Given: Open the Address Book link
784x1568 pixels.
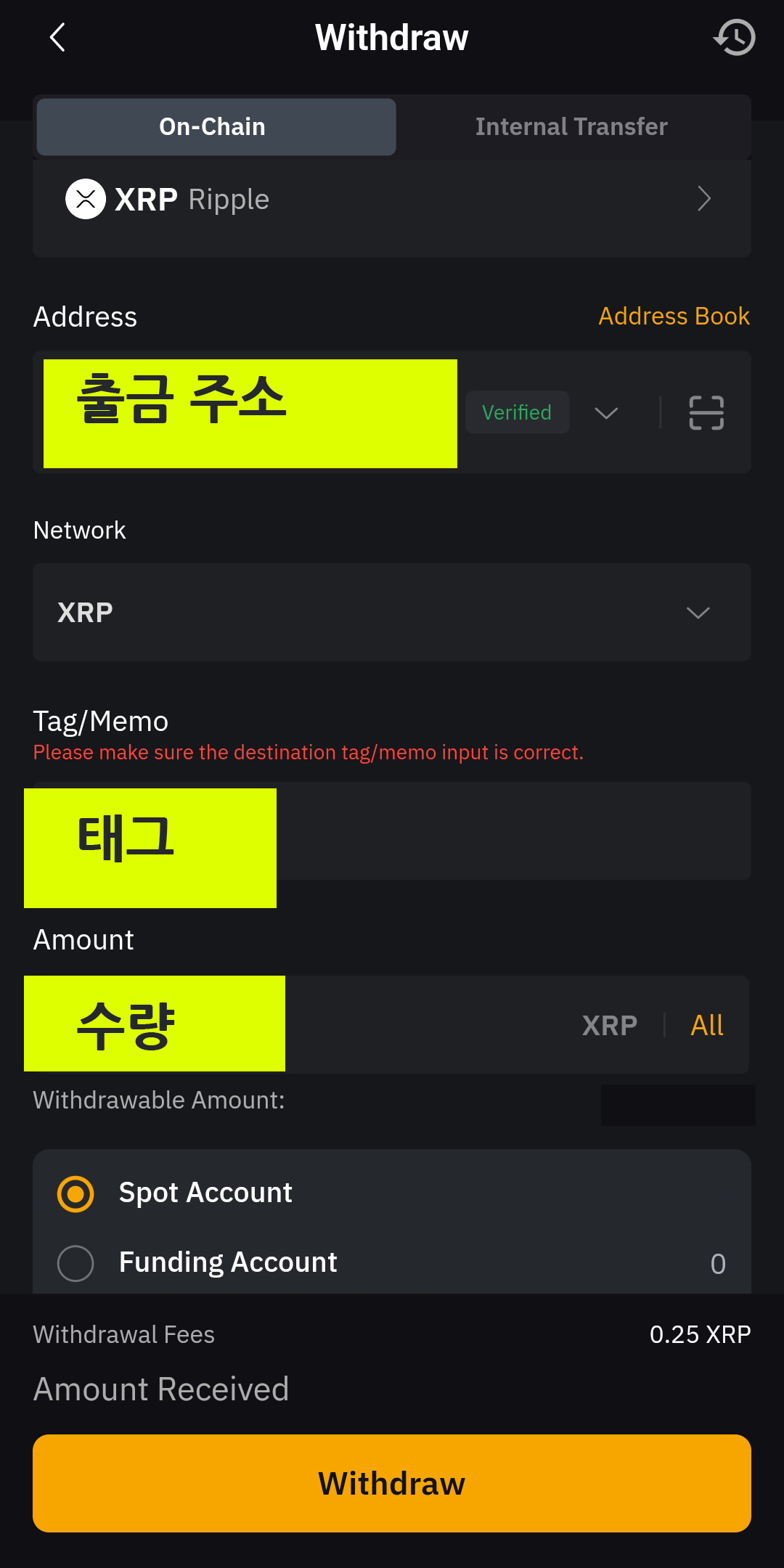Looking at the screenshot, I should 674,317.
